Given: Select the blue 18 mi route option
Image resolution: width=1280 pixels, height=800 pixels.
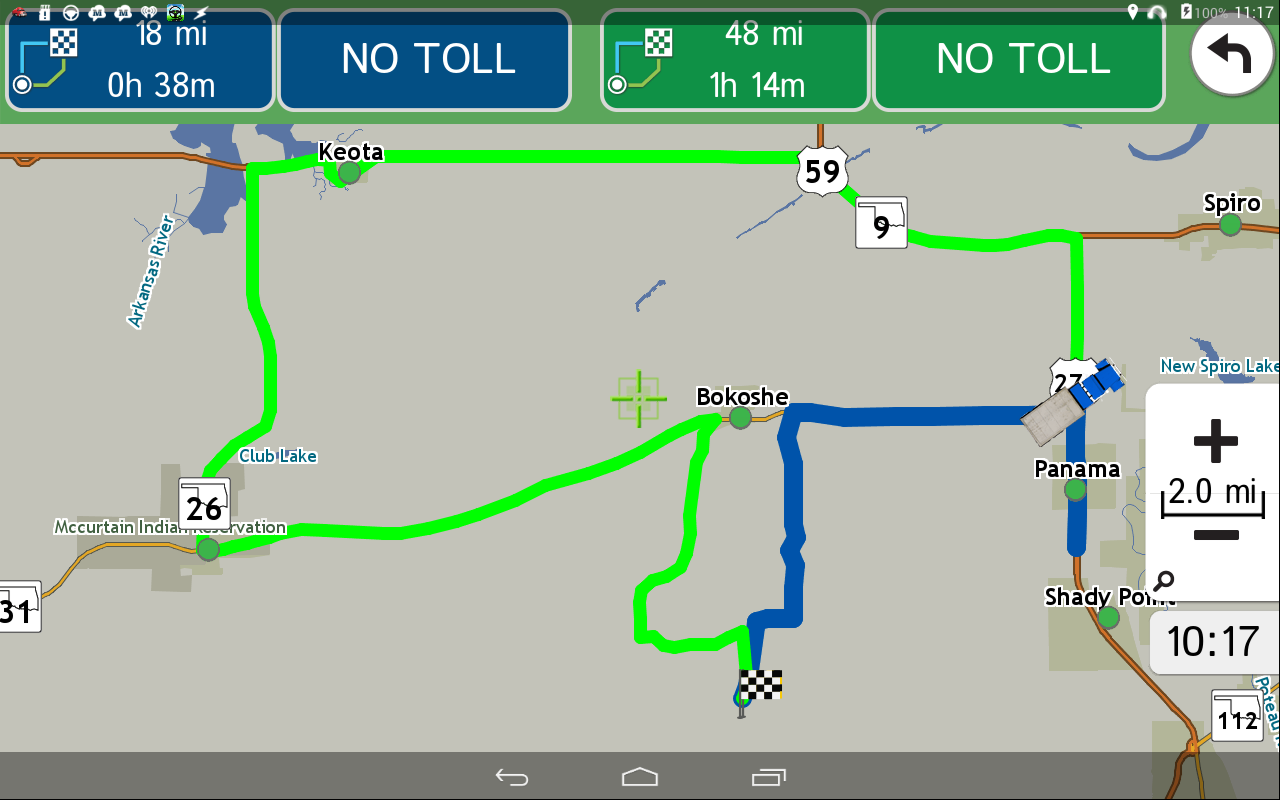Looking at the screenshot, I should (140, 60).
